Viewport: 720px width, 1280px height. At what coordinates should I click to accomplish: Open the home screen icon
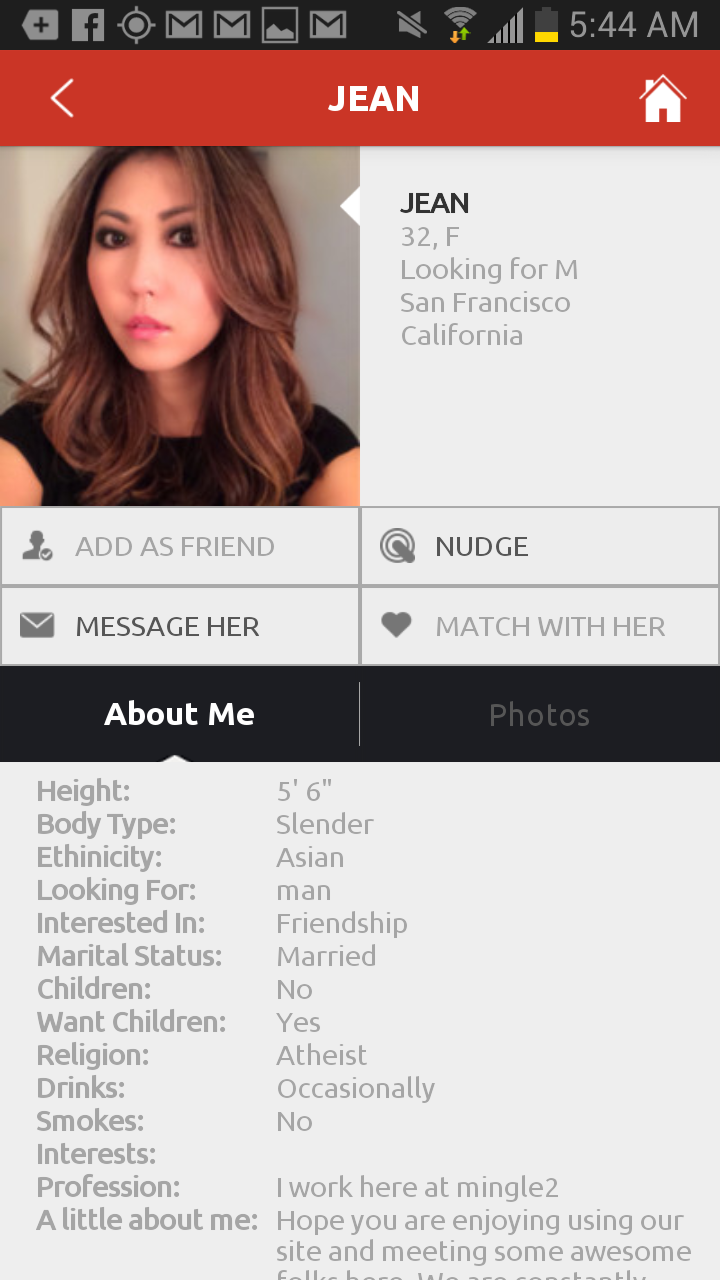pos(662,99)
